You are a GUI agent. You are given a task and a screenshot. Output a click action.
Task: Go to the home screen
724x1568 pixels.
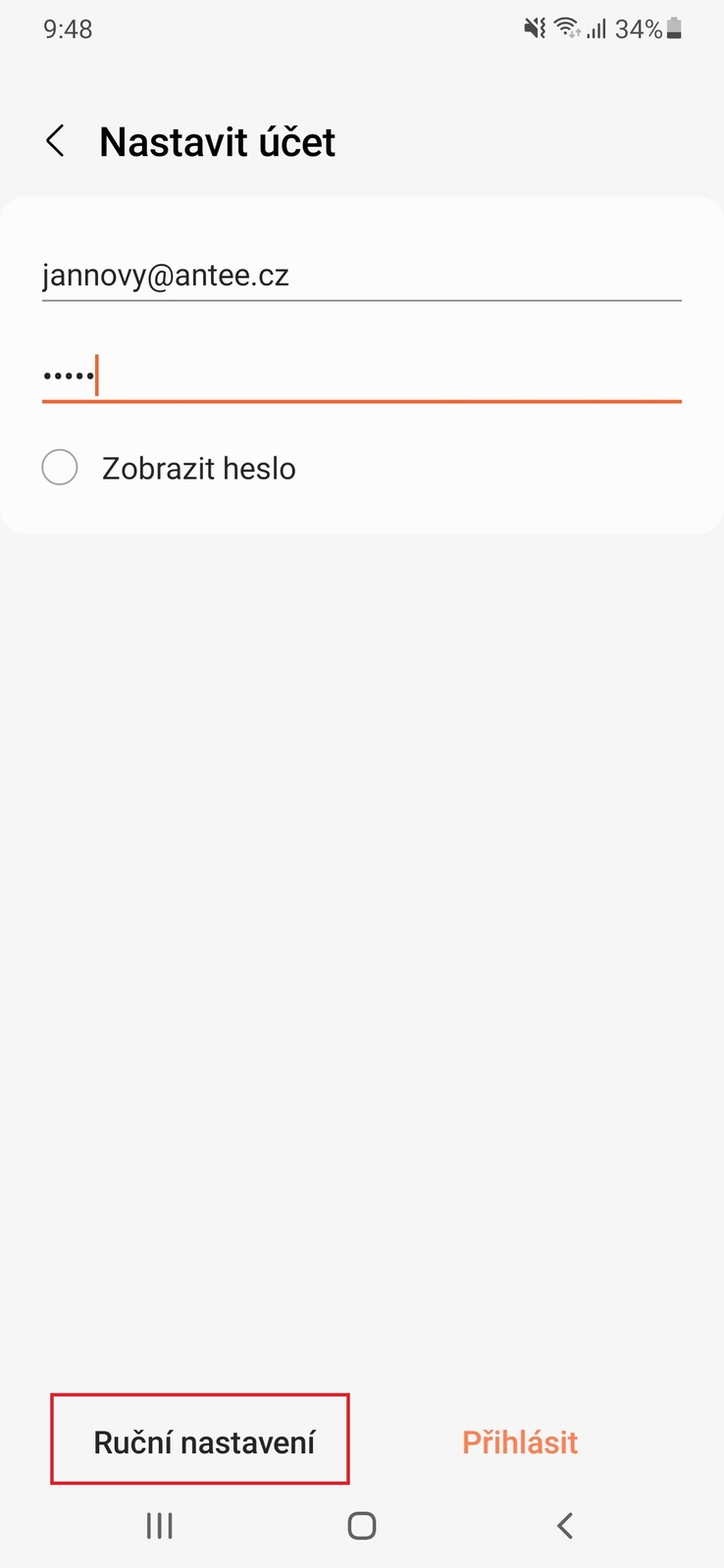pyautogui.click(x=362, y=1526)
